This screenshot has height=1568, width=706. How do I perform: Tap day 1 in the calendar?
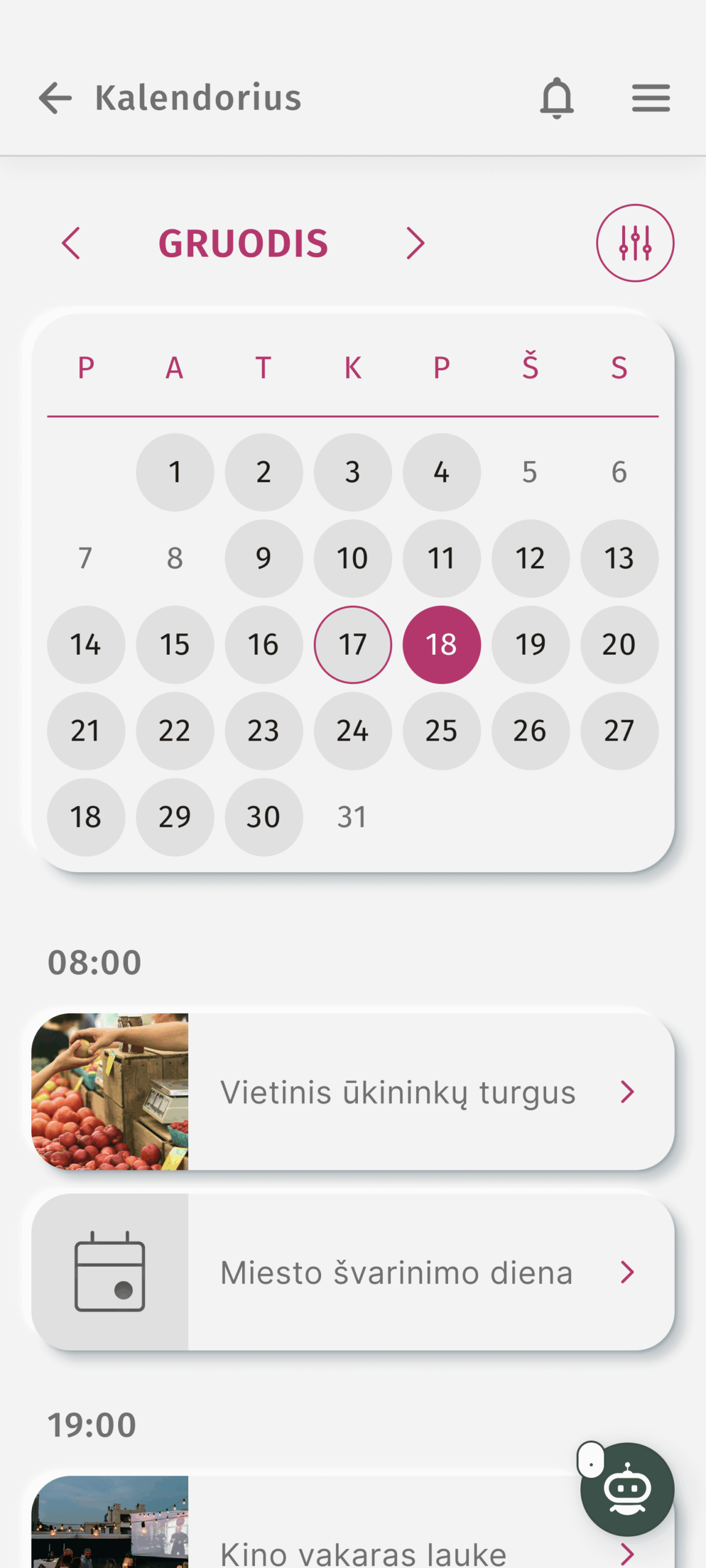point(175,472)
